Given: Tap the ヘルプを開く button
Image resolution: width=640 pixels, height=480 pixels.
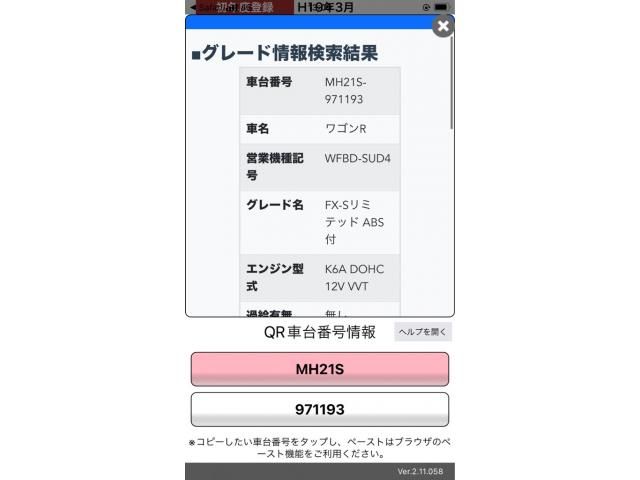Looking at the screenshot, I should pyautogui.click(x=423, y=332).
